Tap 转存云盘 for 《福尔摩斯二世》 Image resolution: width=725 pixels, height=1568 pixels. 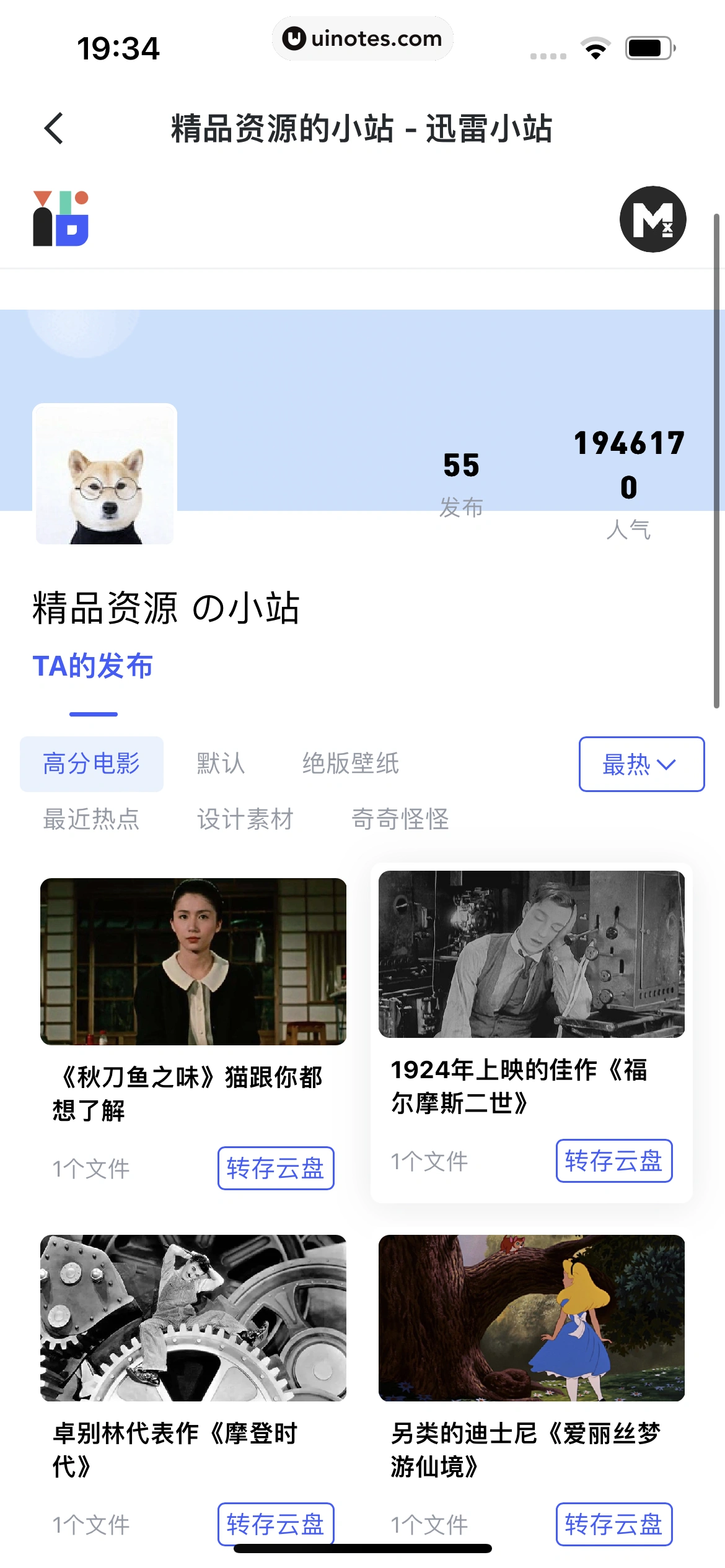[x=613, y=1161]
